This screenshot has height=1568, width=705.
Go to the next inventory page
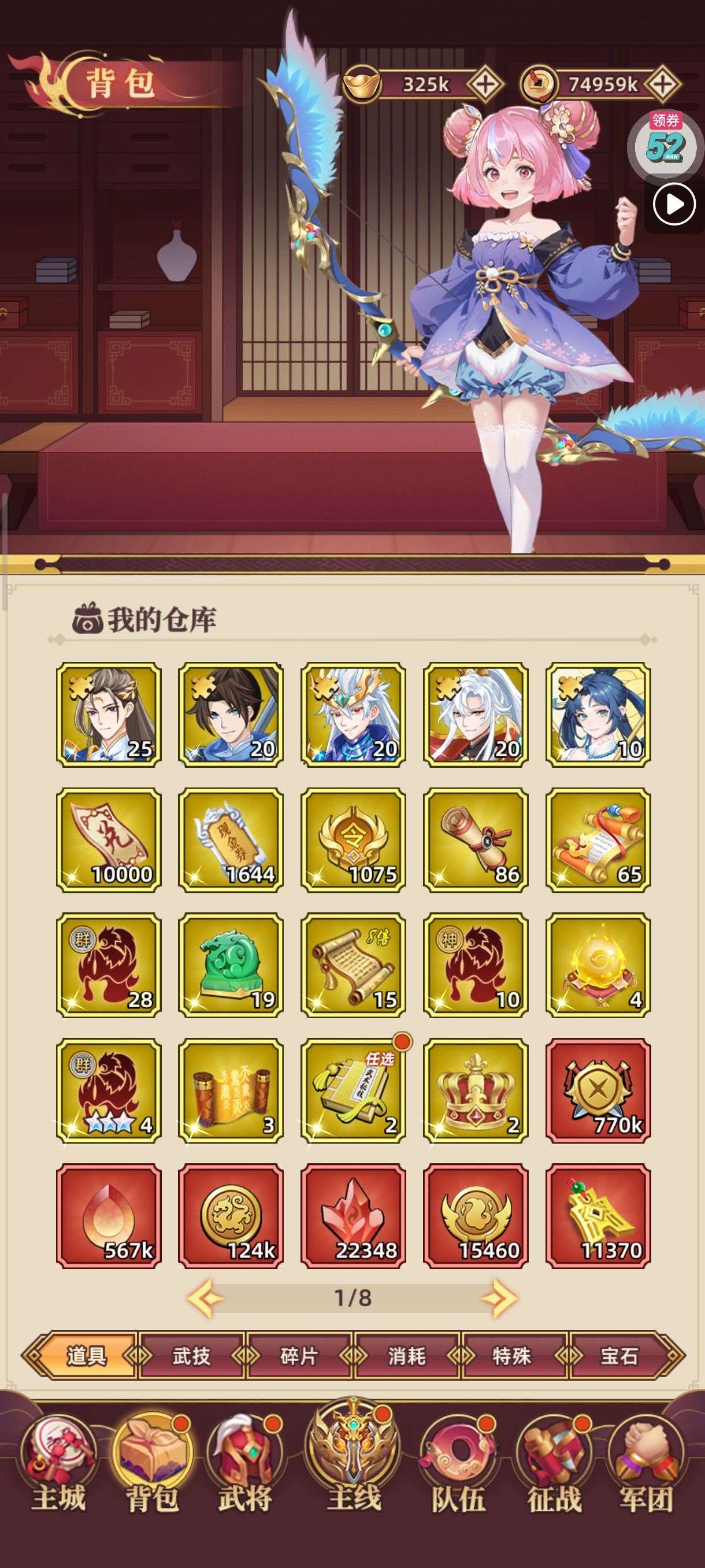(x=499, y=1298)
